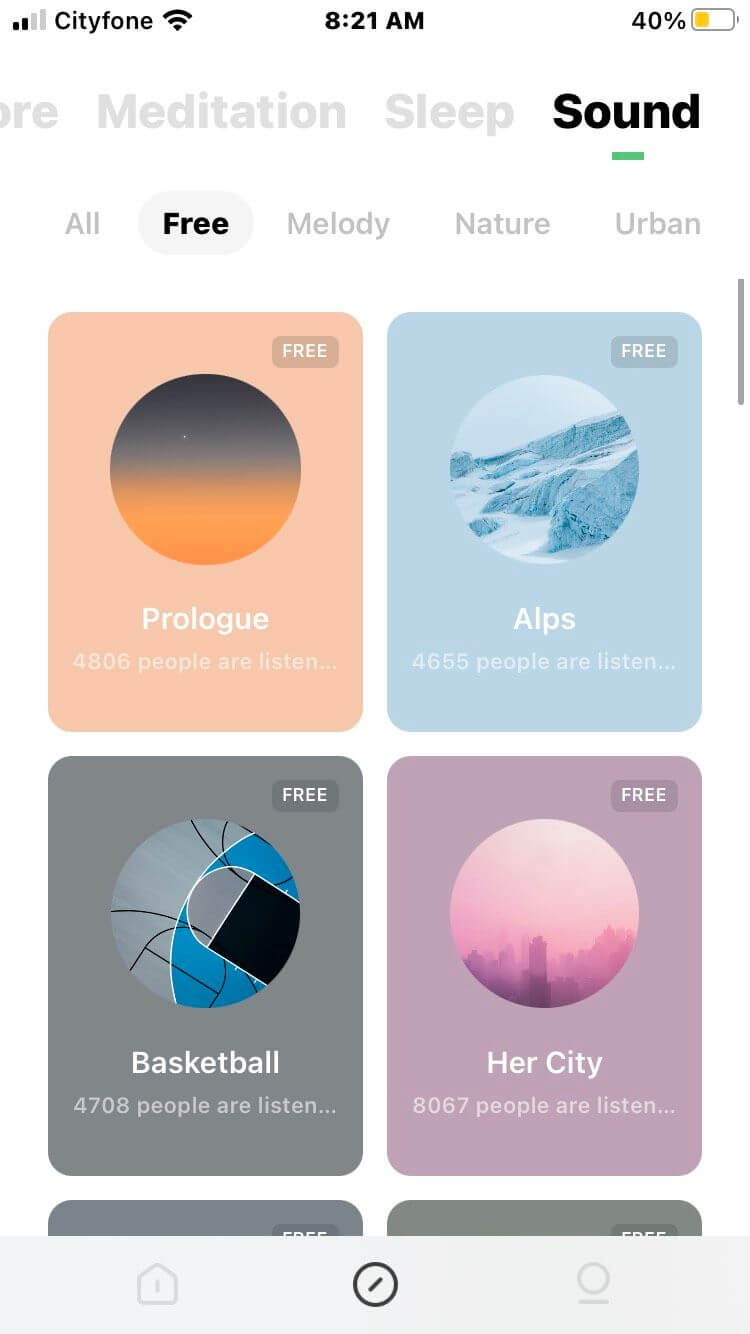Play the Basketball sound card
This screenshot has height=1334, width=750.
click(x=205, y=965)
